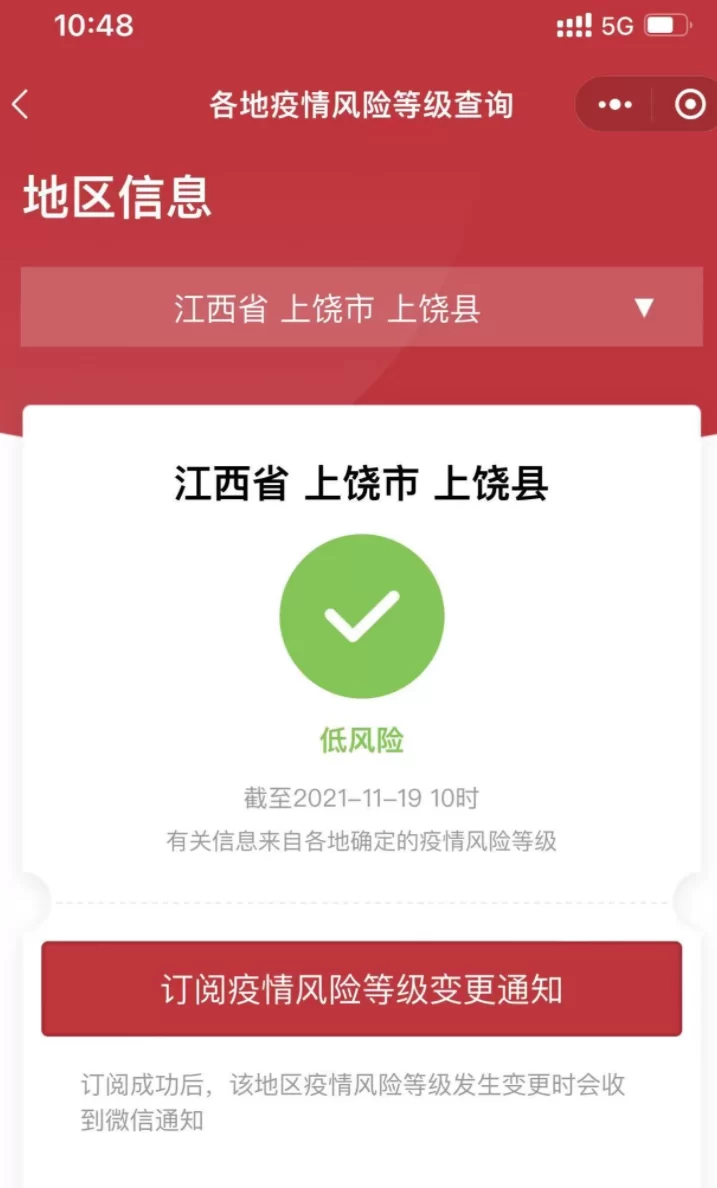Go back using the top-left arrow
717x1188 pixels.
click(21, 104)
